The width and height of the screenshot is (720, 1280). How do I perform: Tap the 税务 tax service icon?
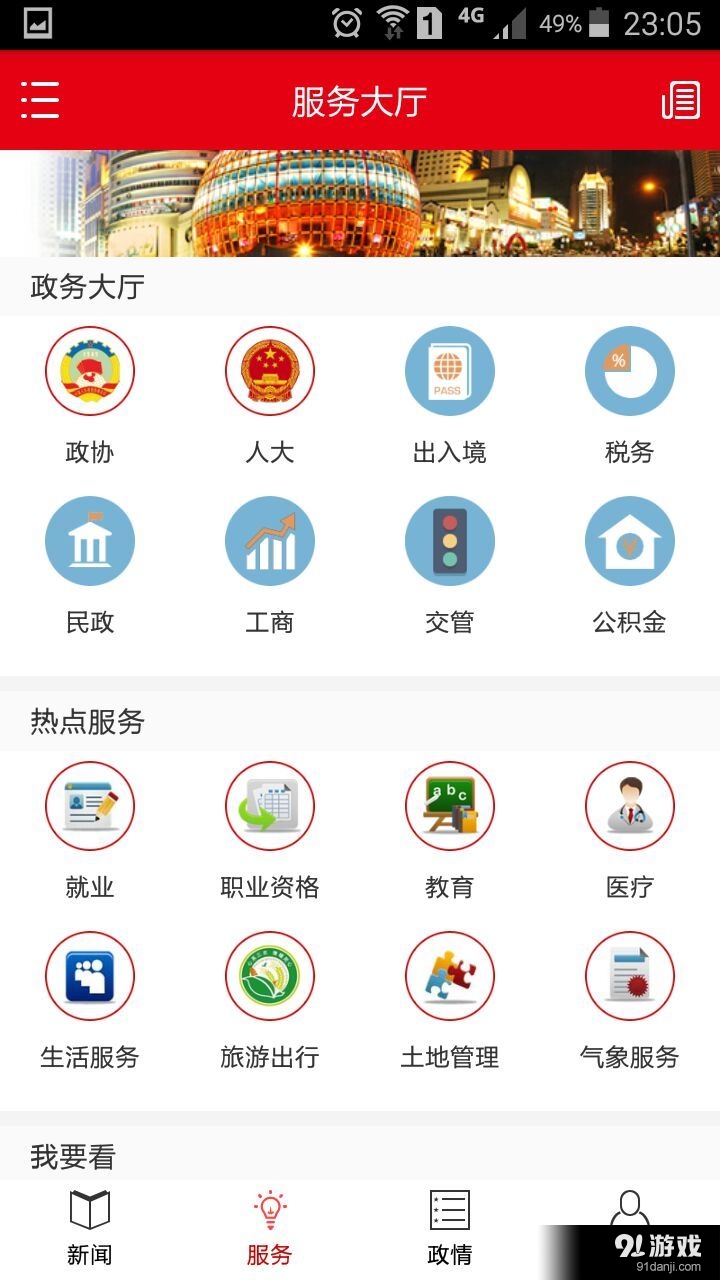coord(629,370)
